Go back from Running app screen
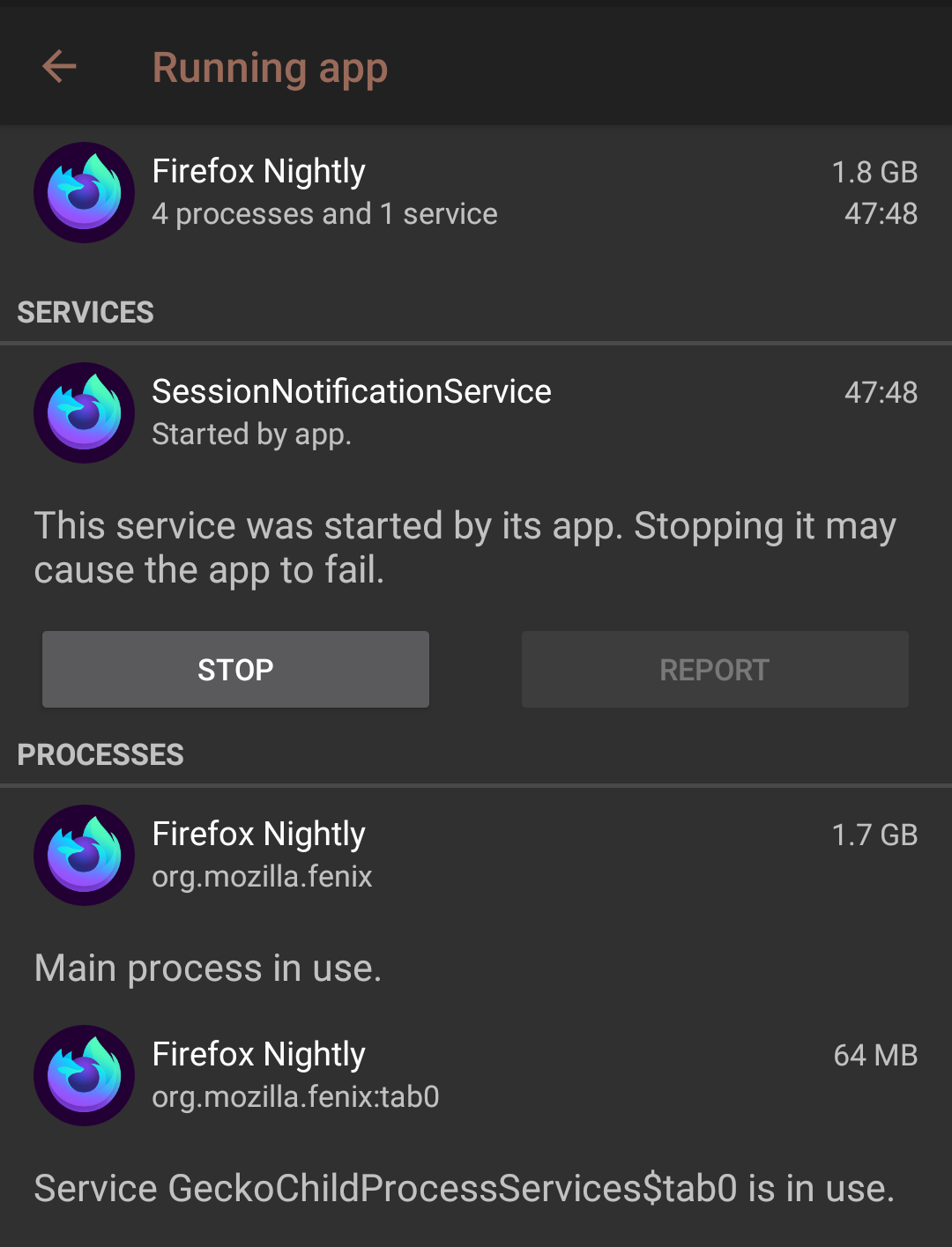This screenshot has width=952, height=1247. 59,67
